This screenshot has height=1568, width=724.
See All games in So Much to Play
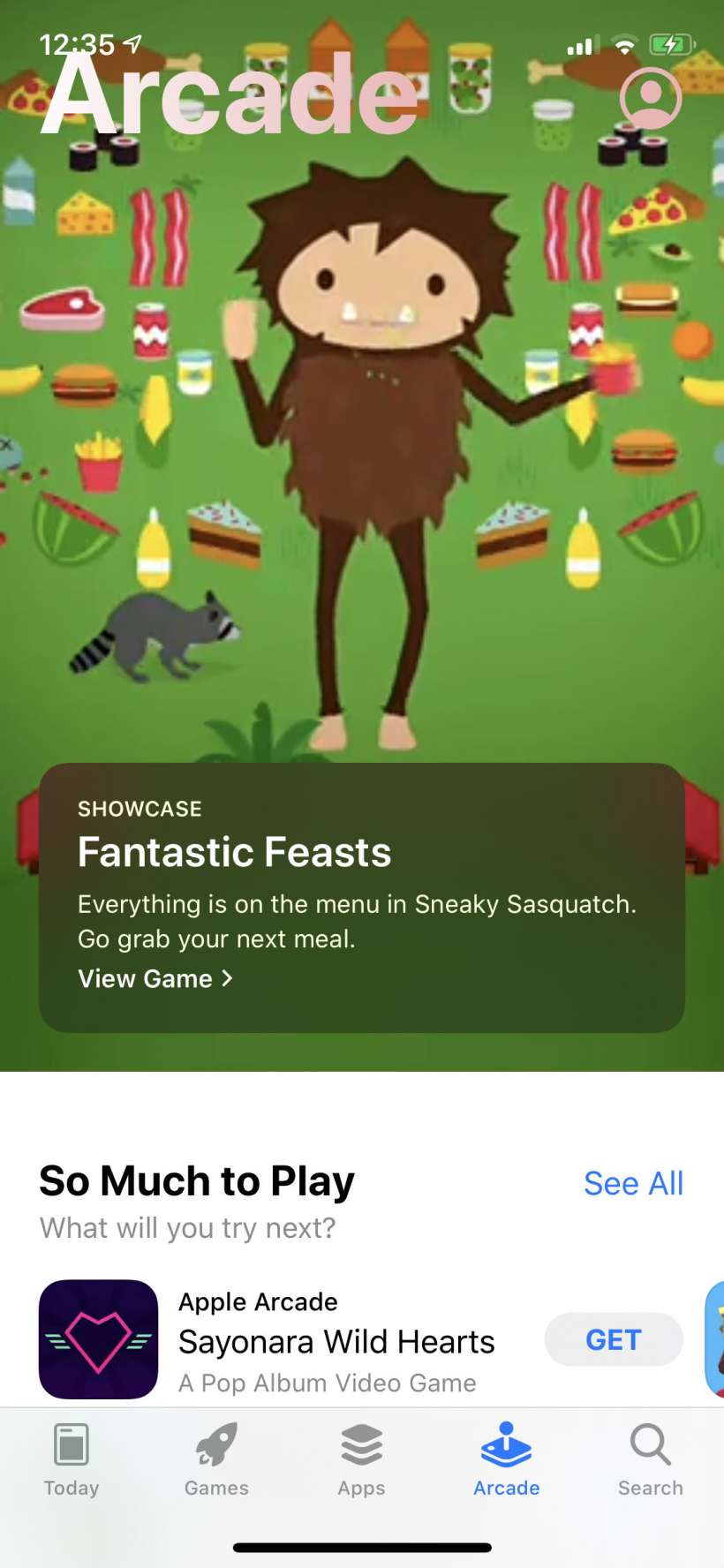tap(633, 1183)
